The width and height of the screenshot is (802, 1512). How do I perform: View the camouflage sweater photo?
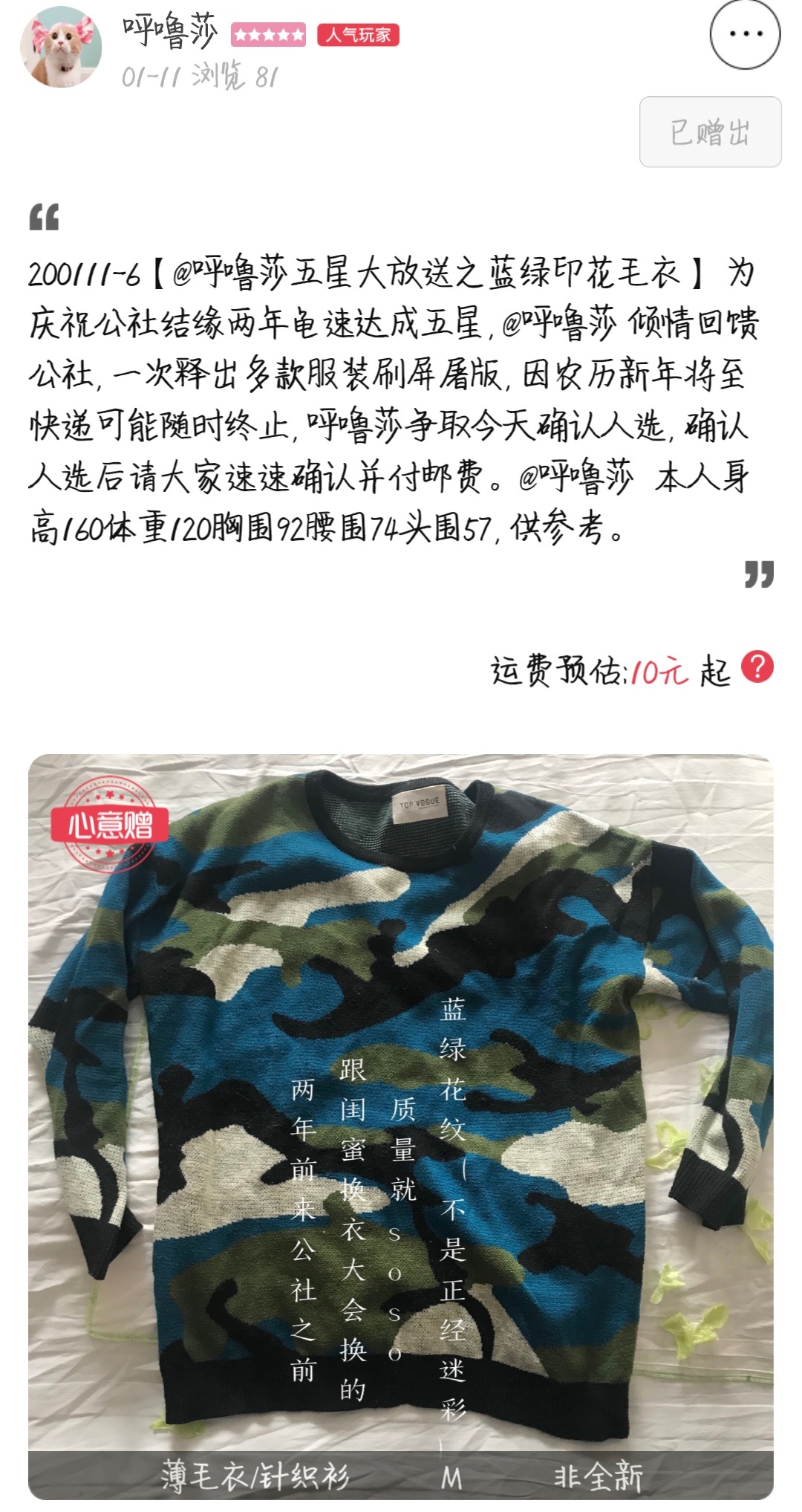[401, 1127]
